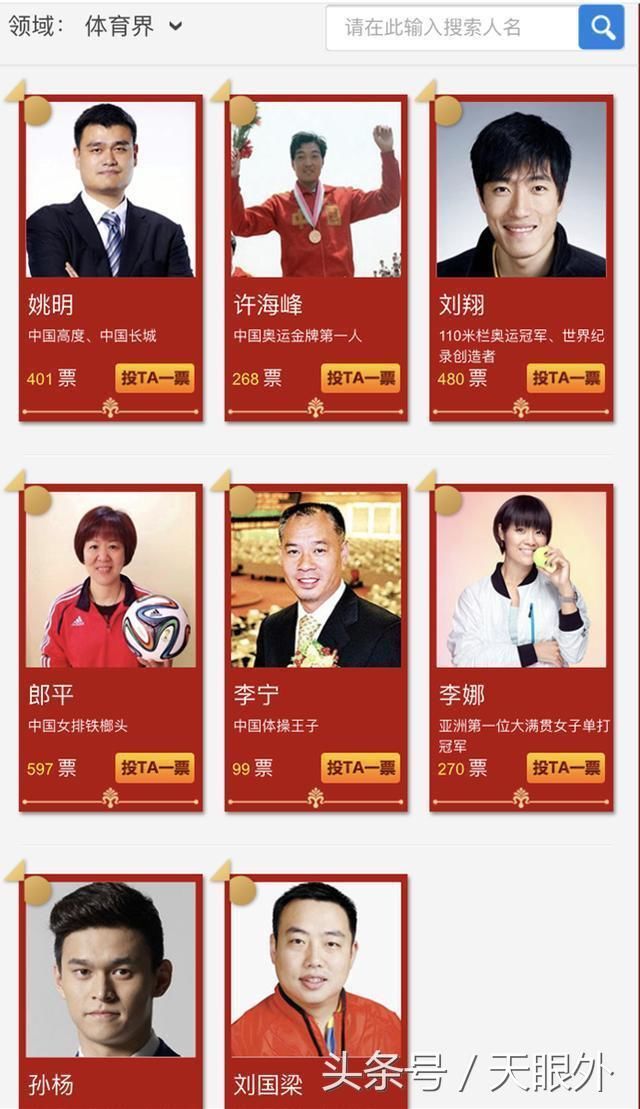Give 刘翔 one vote

pyautogui.click(x=566, y=378)
